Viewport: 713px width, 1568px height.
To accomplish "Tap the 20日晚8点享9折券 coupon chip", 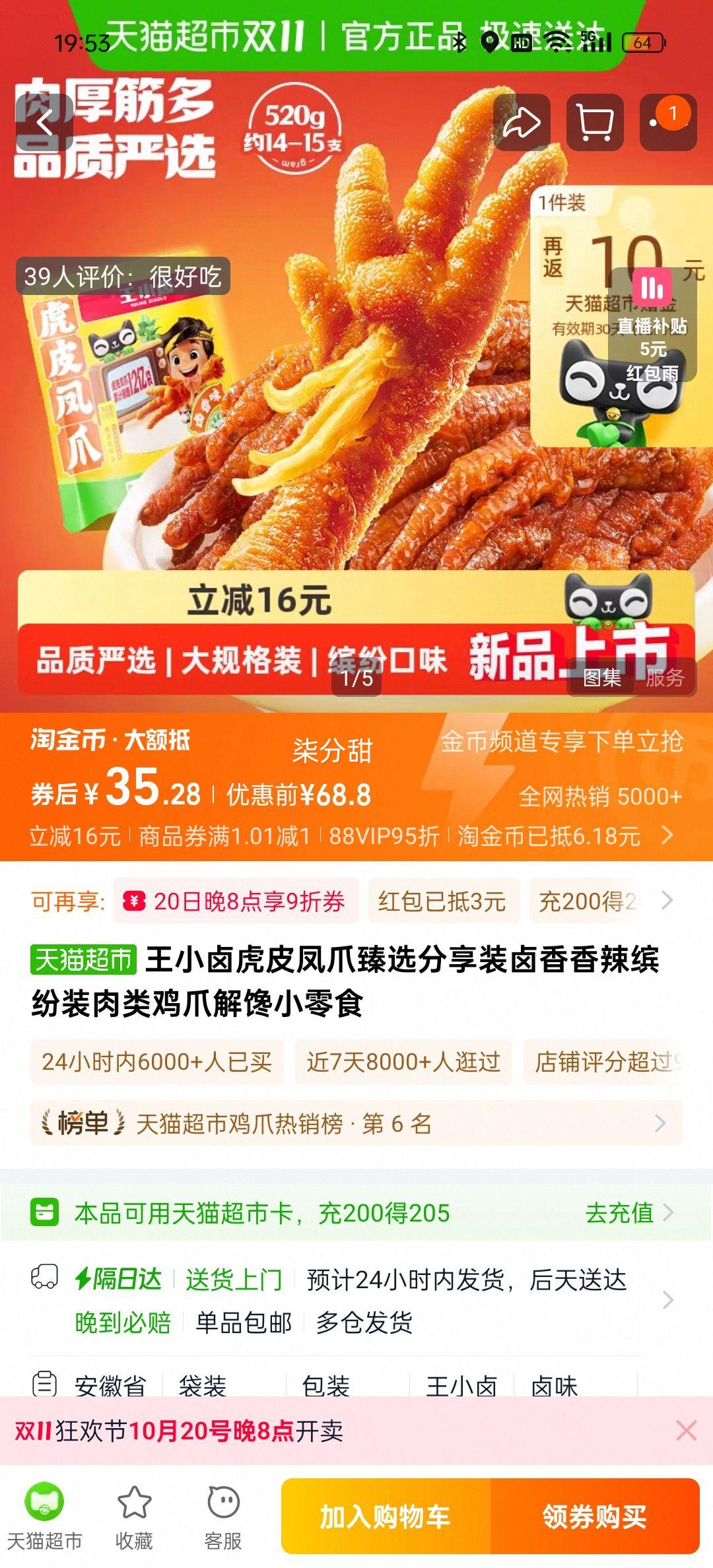I will pyautogui.click(x=236, y=901).
